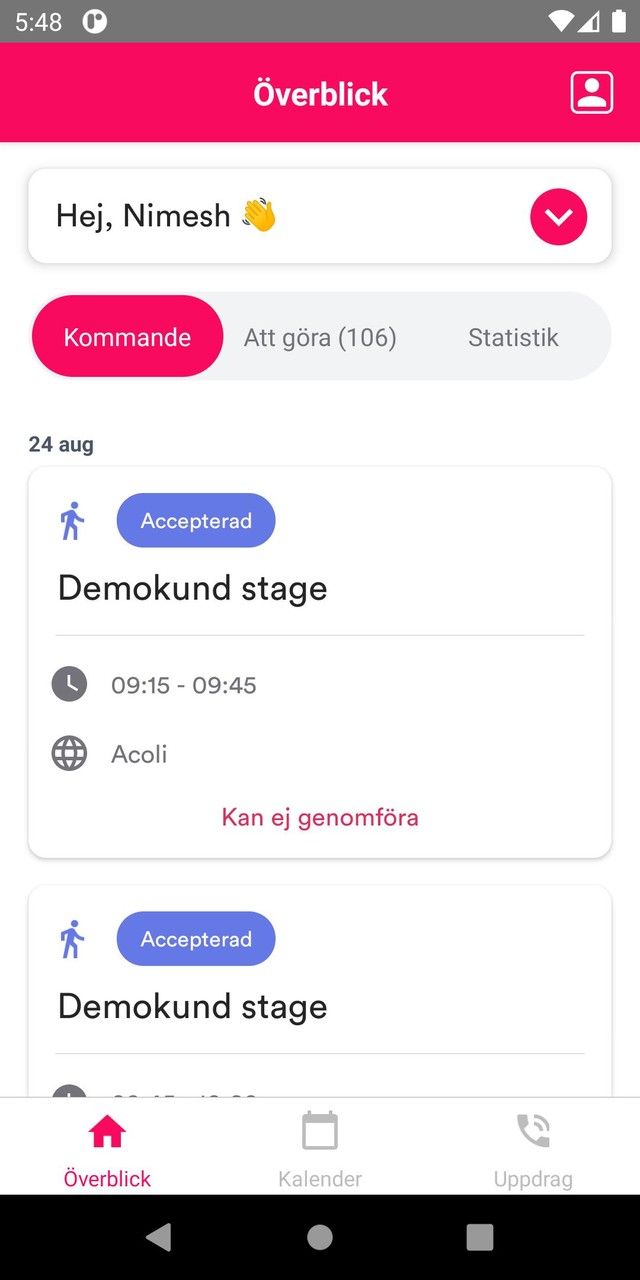Show the Statistik tab
Image resolution: width=640 pixels, height=1280 pixels.
[513, 337]
